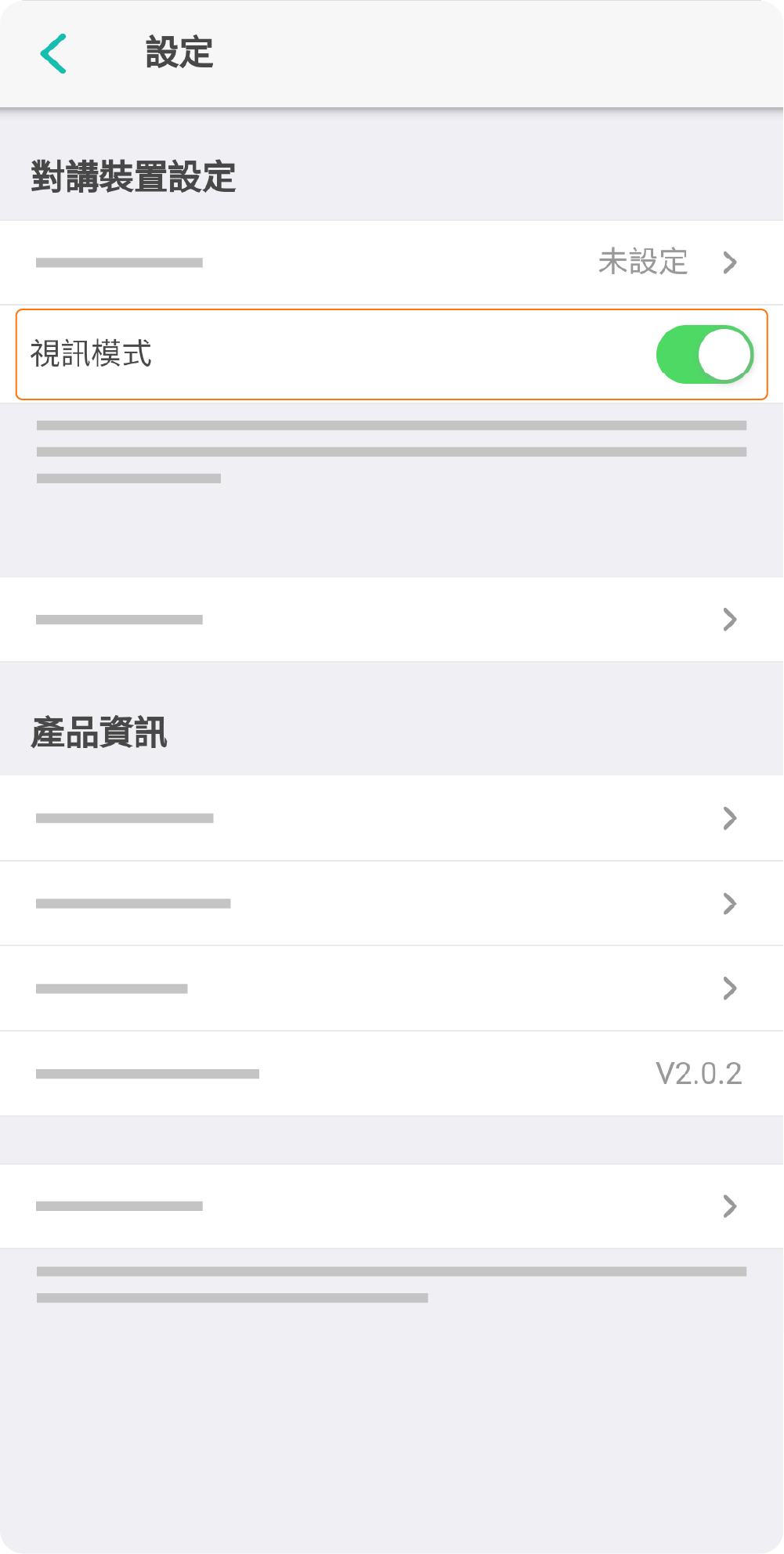
Task: Turn off the 視訊模式 switch
Action: [704, 355]
